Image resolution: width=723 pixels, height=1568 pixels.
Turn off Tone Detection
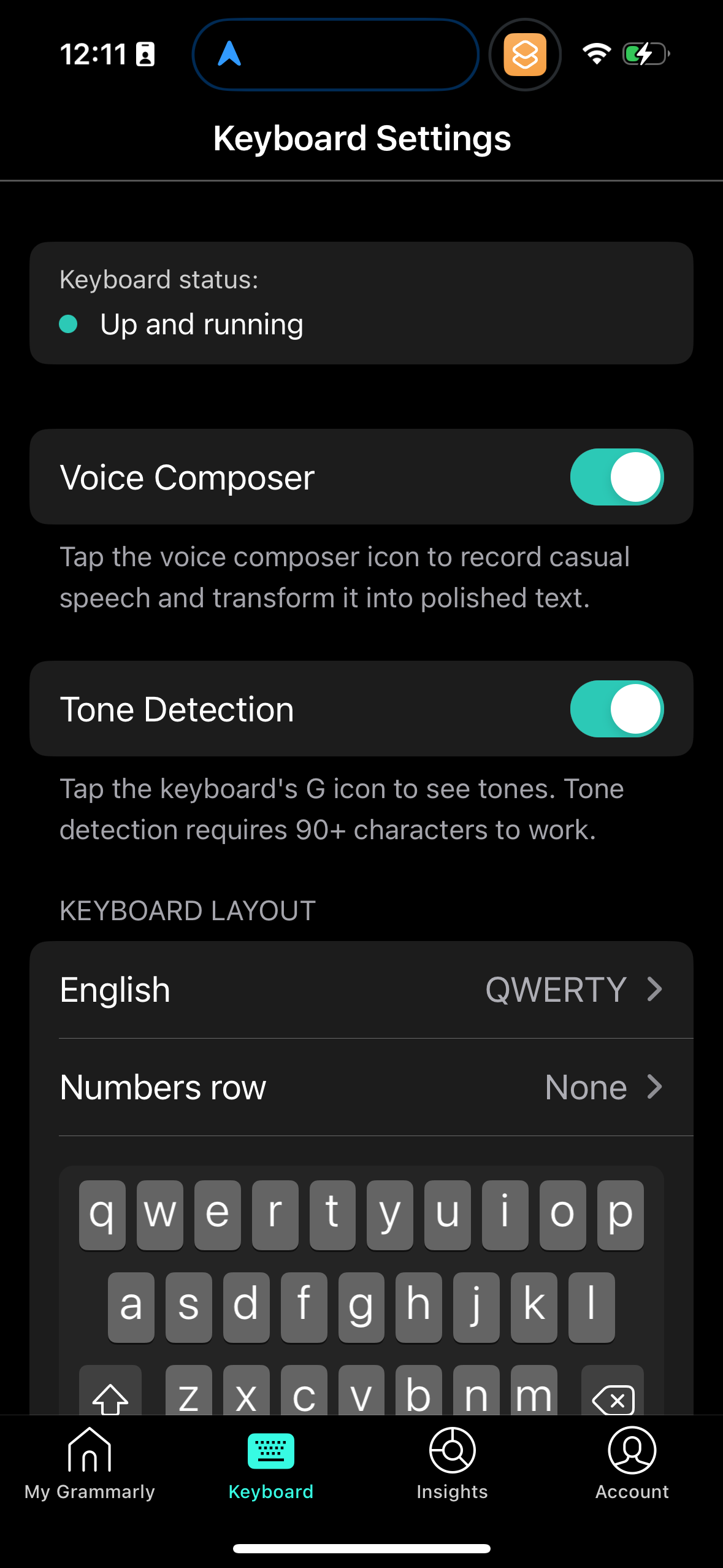point(616,709)
